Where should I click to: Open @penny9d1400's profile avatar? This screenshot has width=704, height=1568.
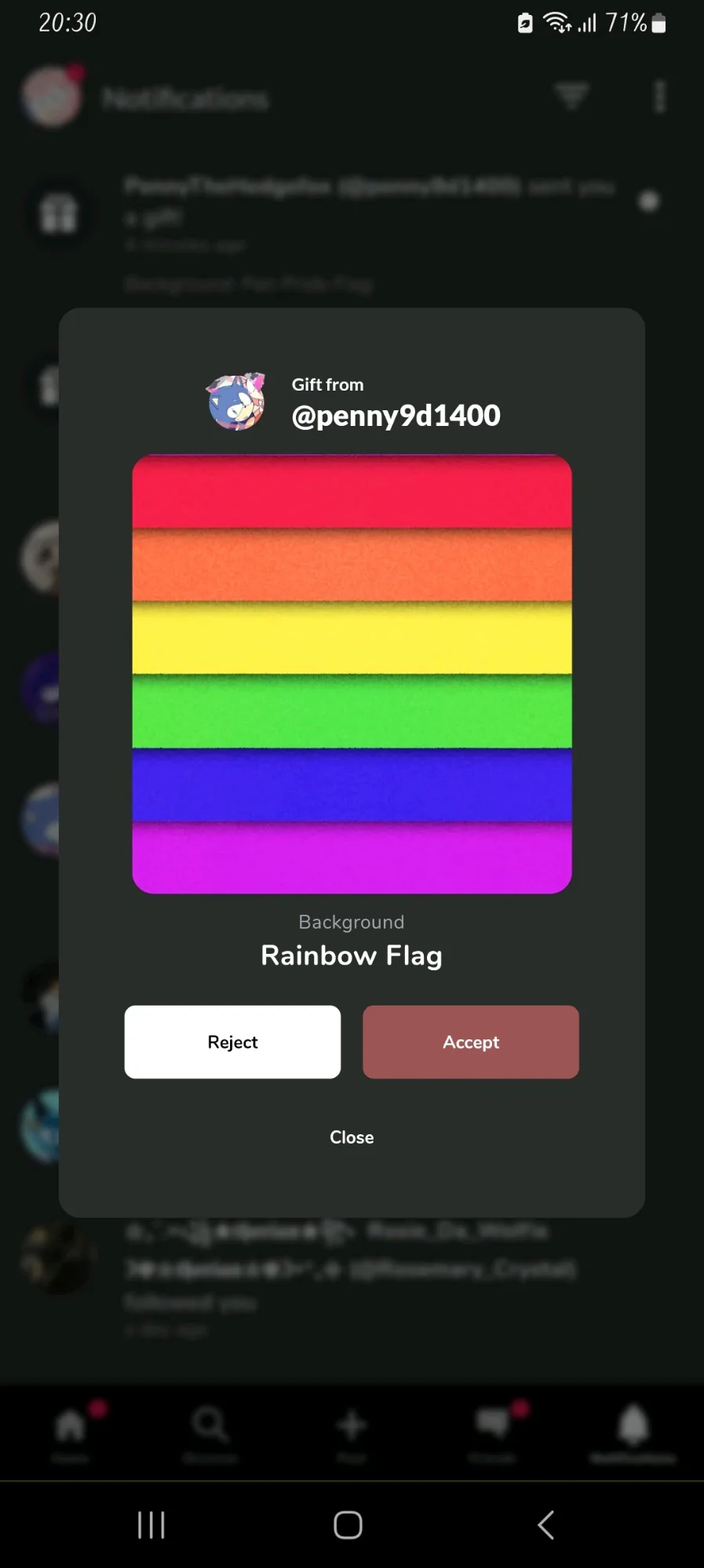pyautogui.click(x=236, y=401)
